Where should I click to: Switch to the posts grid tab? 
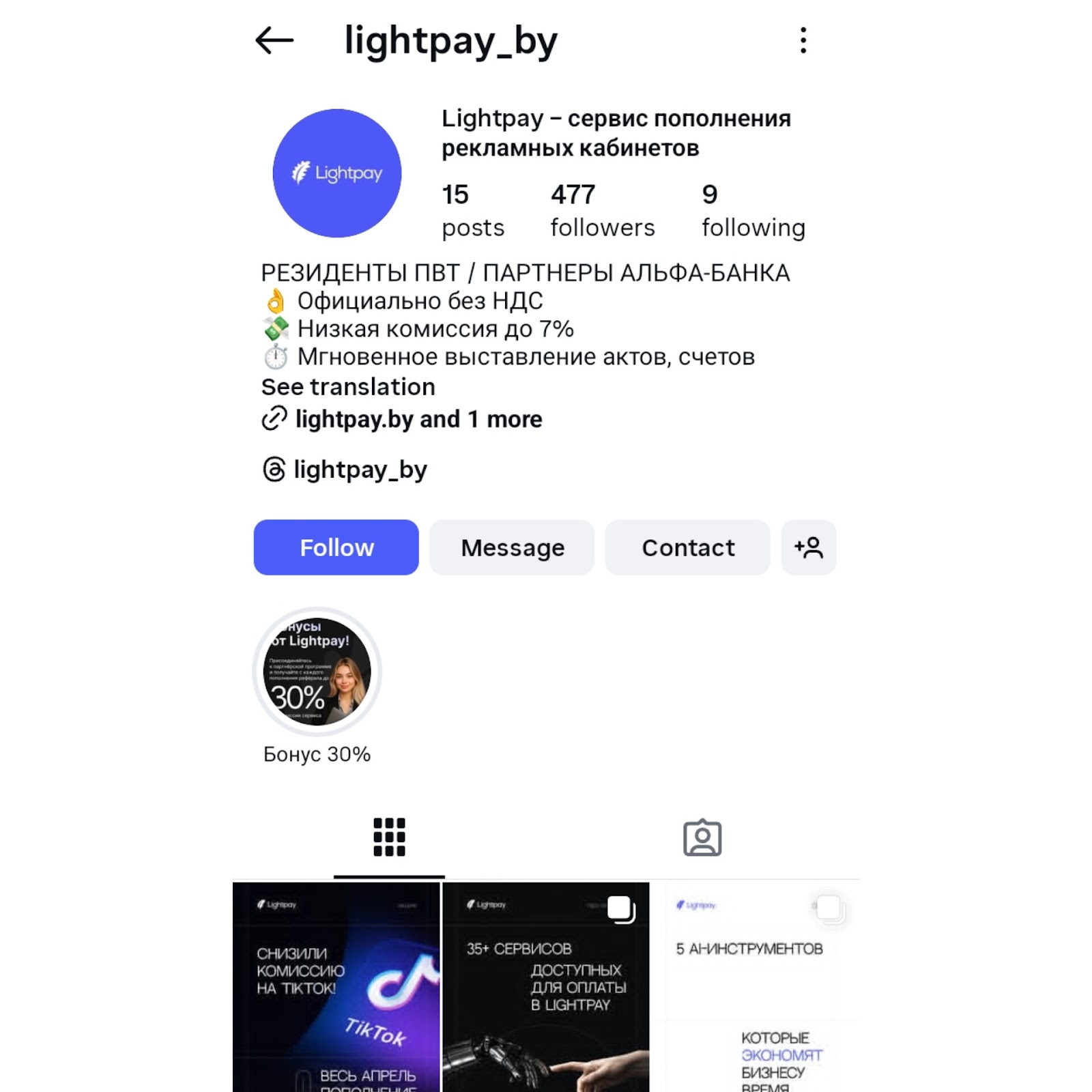tap(389, 837)
